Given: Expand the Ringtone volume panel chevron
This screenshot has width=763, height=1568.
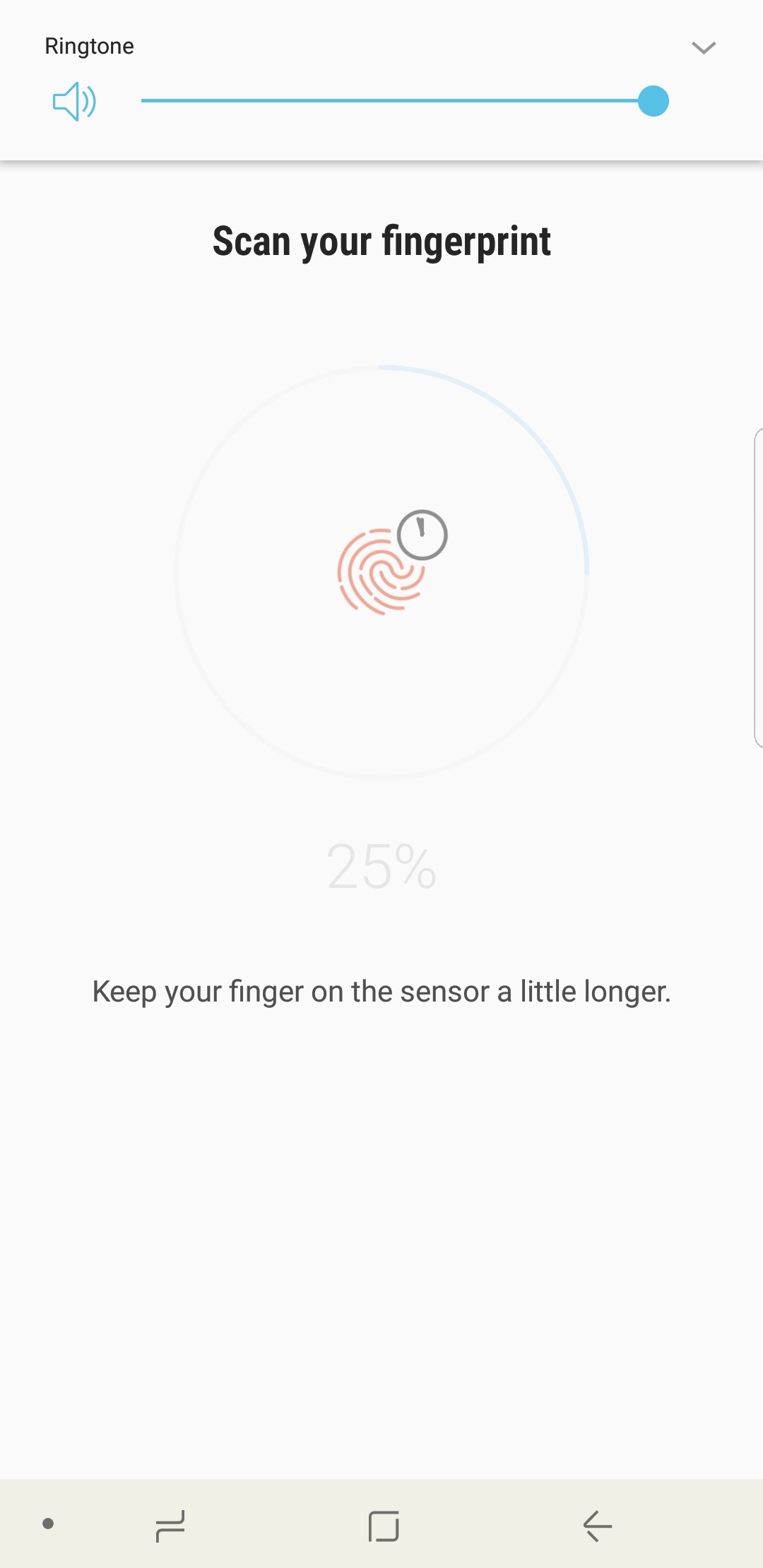Looking at the screenshot, I should pyautogui.click(x=704, y=47).
